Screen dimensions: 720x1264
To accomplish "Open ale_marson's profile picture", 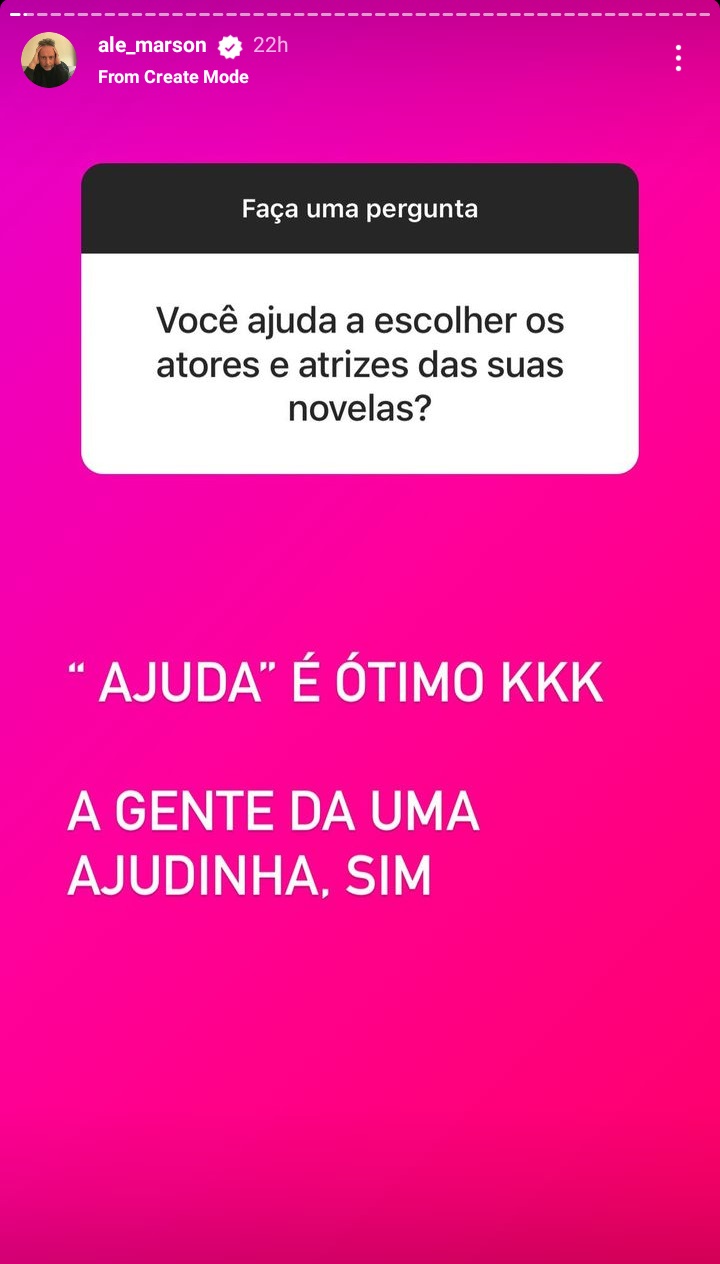I will click(x=49, y=60).
